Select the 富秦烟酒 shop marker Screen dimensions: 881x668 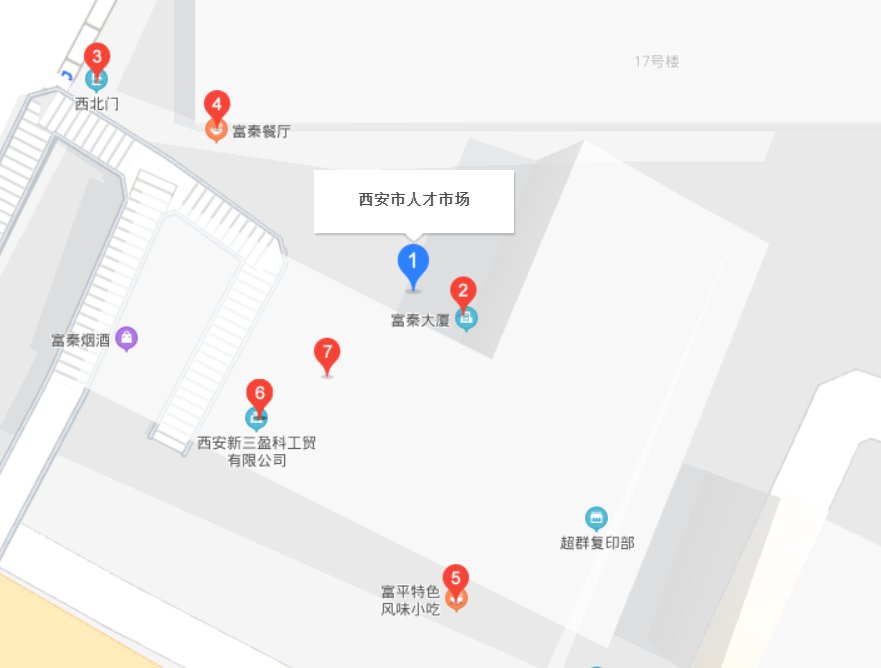(x=126, y=339)
